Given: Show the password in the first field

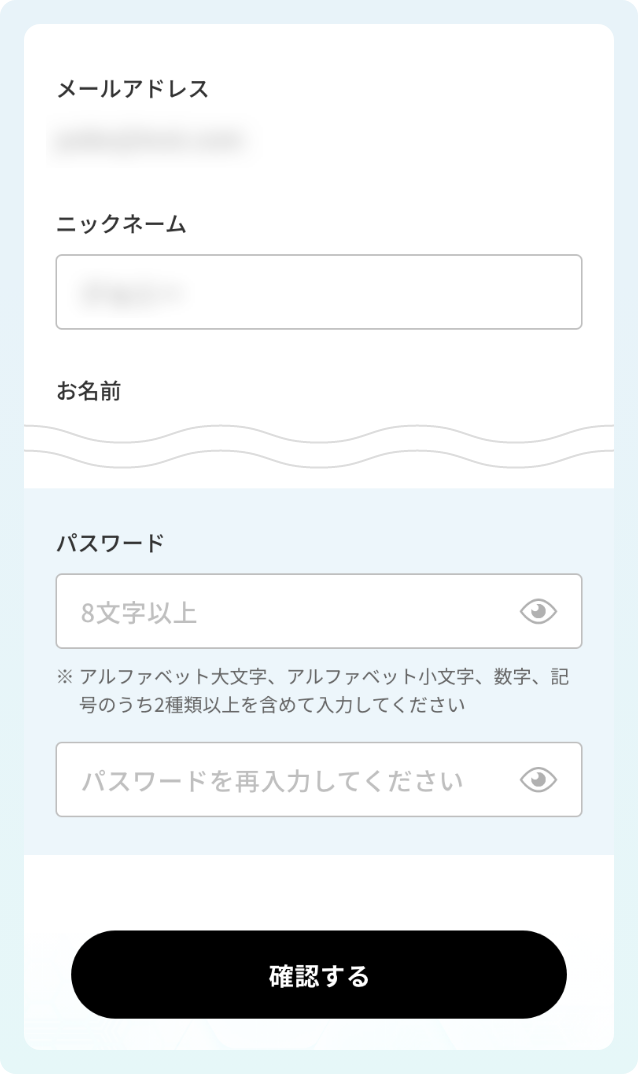Looking at the screenshot, I should pyautogui.click(x=538, y=611).
